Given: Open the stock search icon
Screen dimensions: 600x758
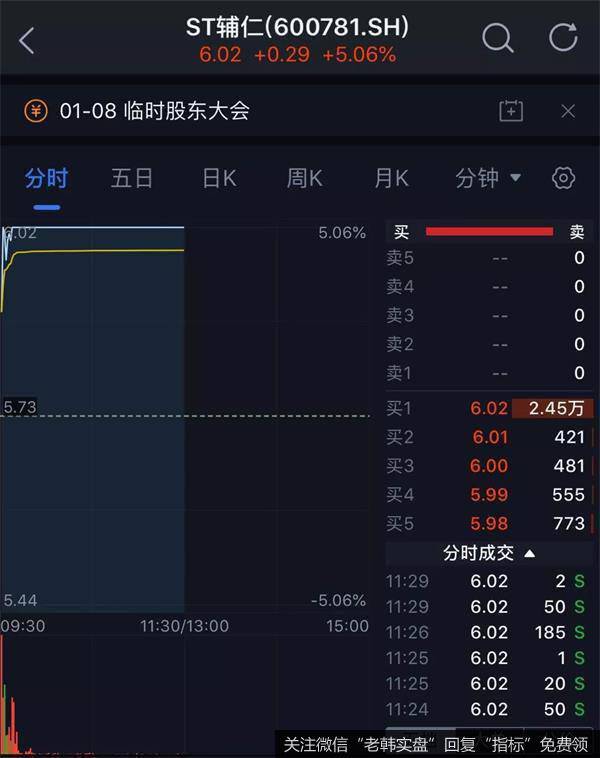Looking at the screenshot, I should click(497, 39).
